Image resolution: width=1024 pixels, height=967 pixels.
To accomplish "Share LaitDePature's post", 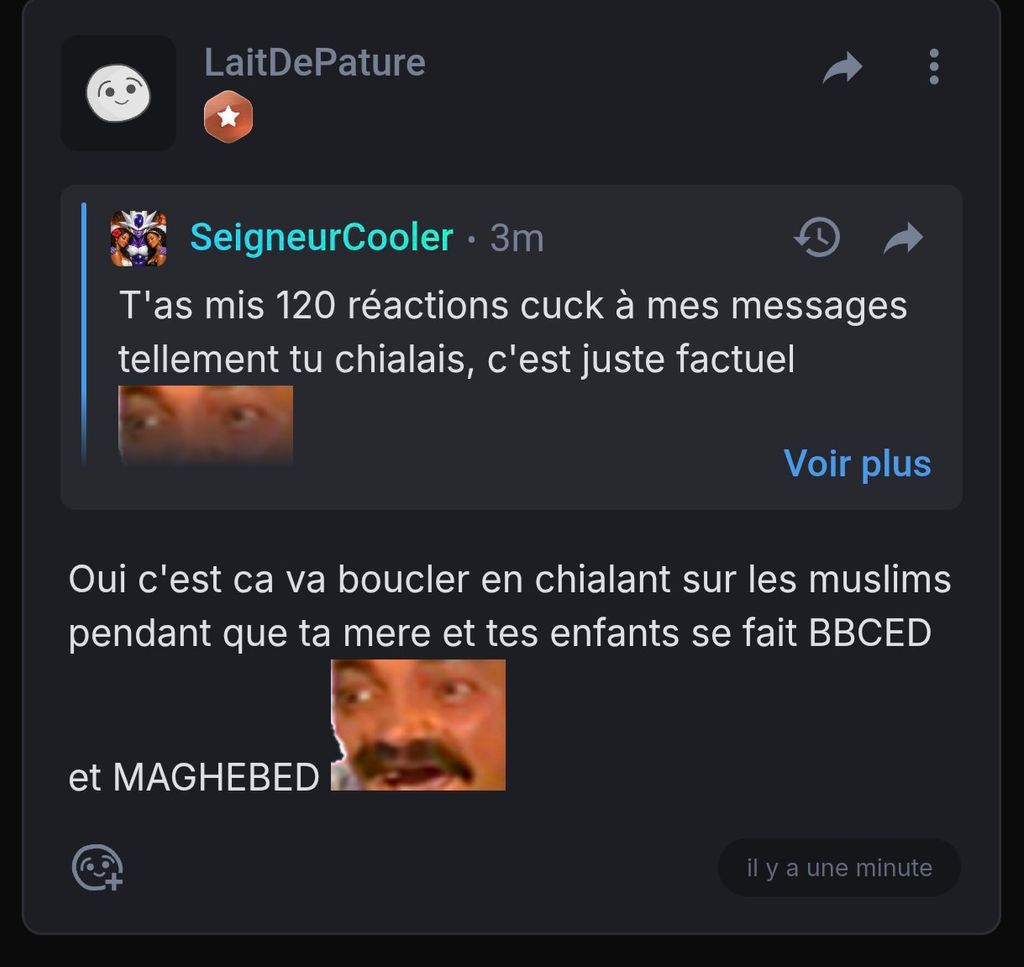I will point(842,68).
